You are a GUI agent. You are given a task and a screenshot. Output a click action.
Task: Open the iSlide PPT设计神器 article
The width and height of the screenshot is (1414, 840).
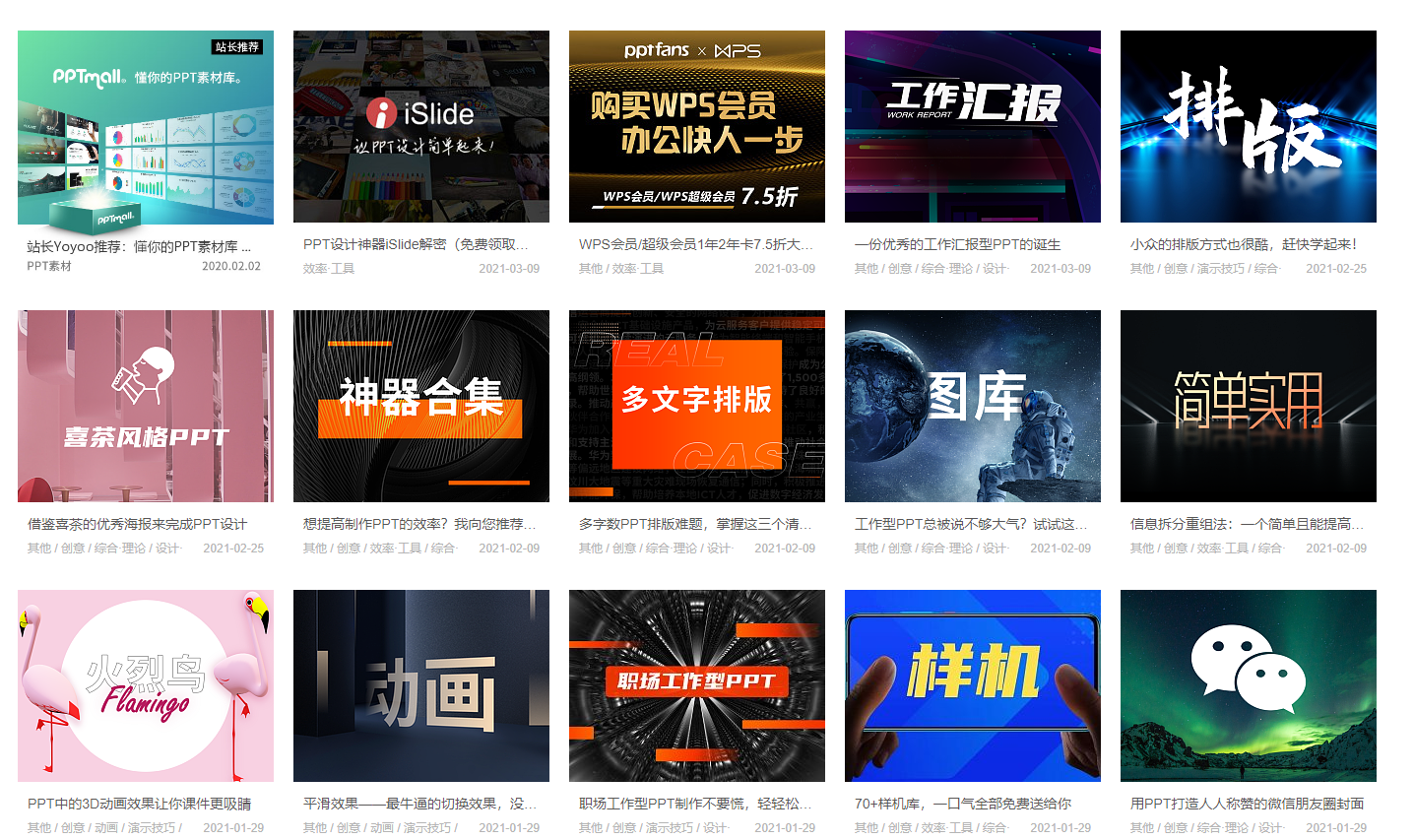tap(421, 127)
